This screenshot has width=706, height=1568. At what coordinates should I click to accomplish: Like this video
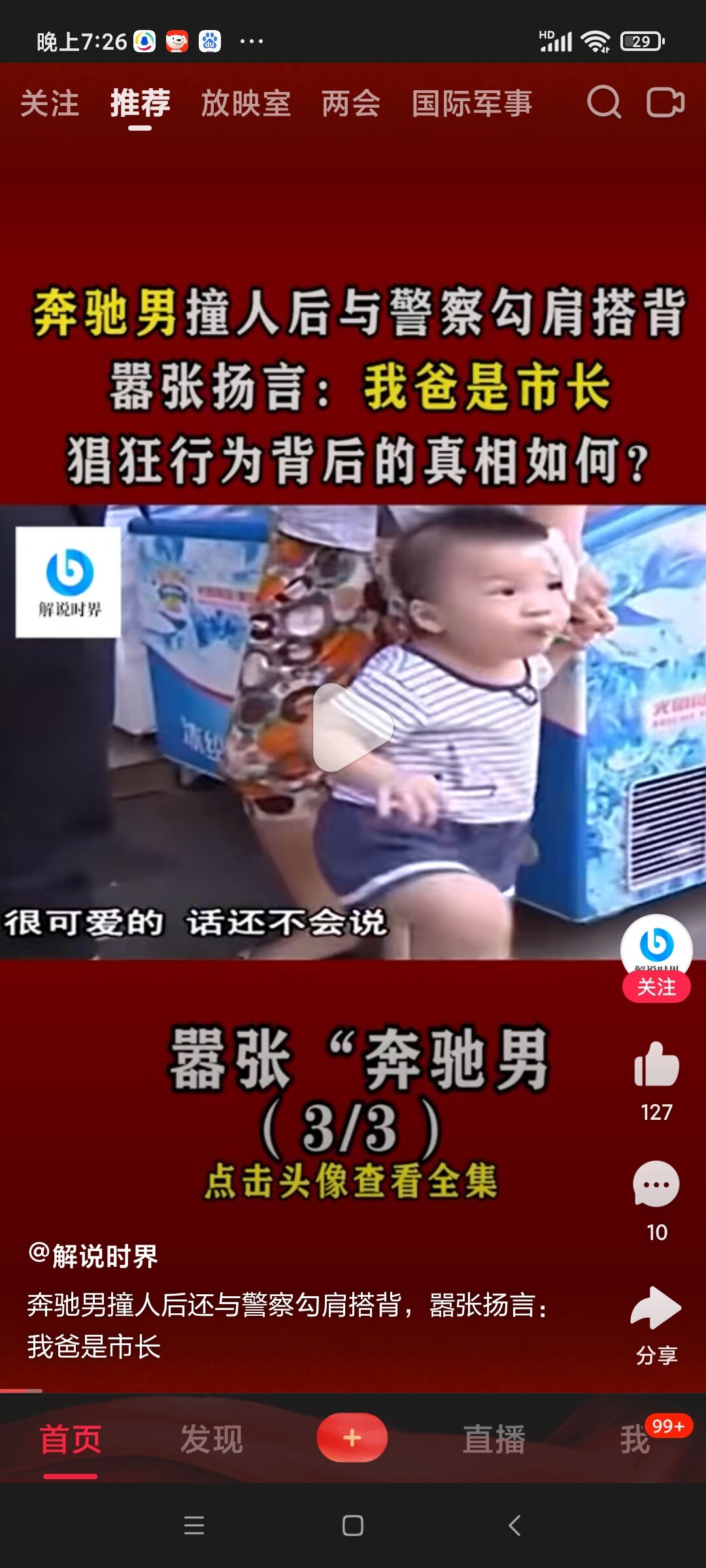tap(656, 1065)
